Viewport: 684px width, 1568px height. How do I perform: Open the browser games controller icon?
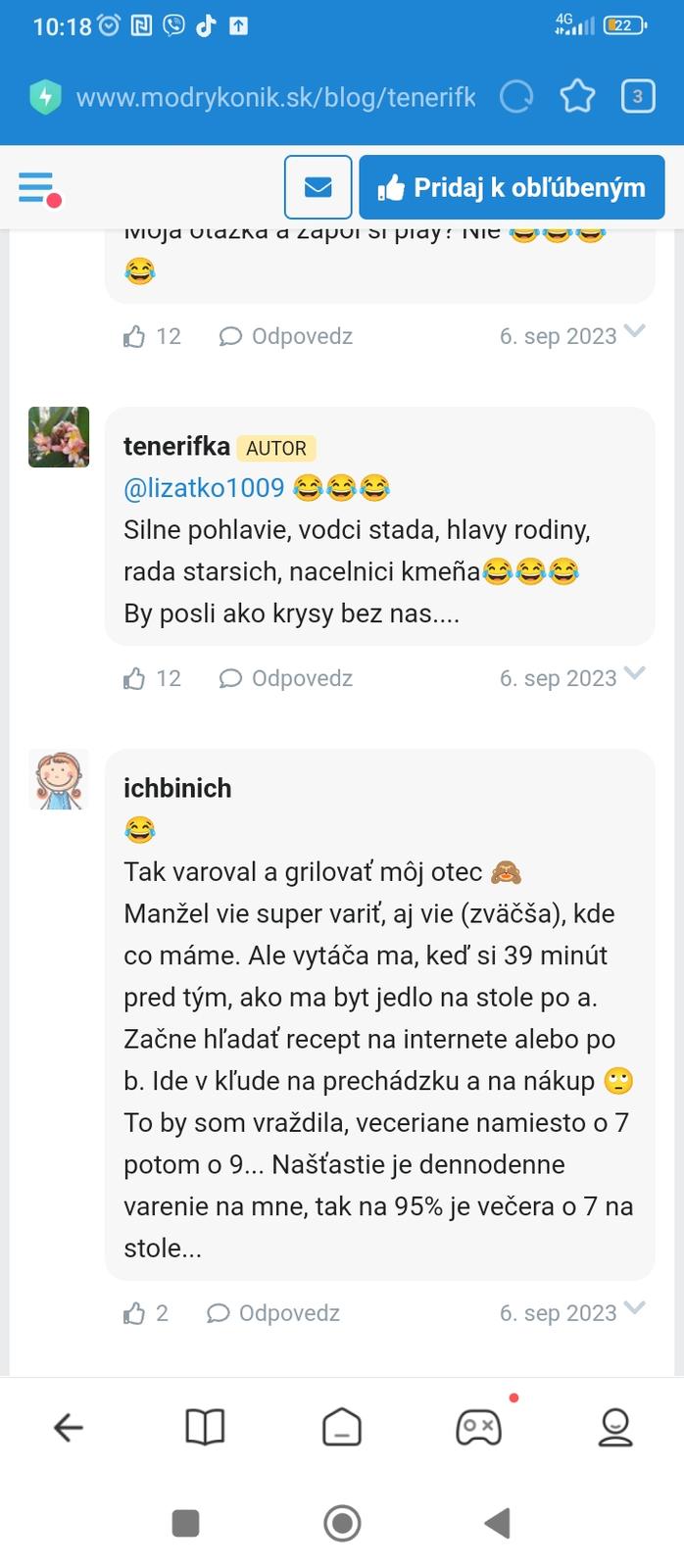tap(478, 1428)
